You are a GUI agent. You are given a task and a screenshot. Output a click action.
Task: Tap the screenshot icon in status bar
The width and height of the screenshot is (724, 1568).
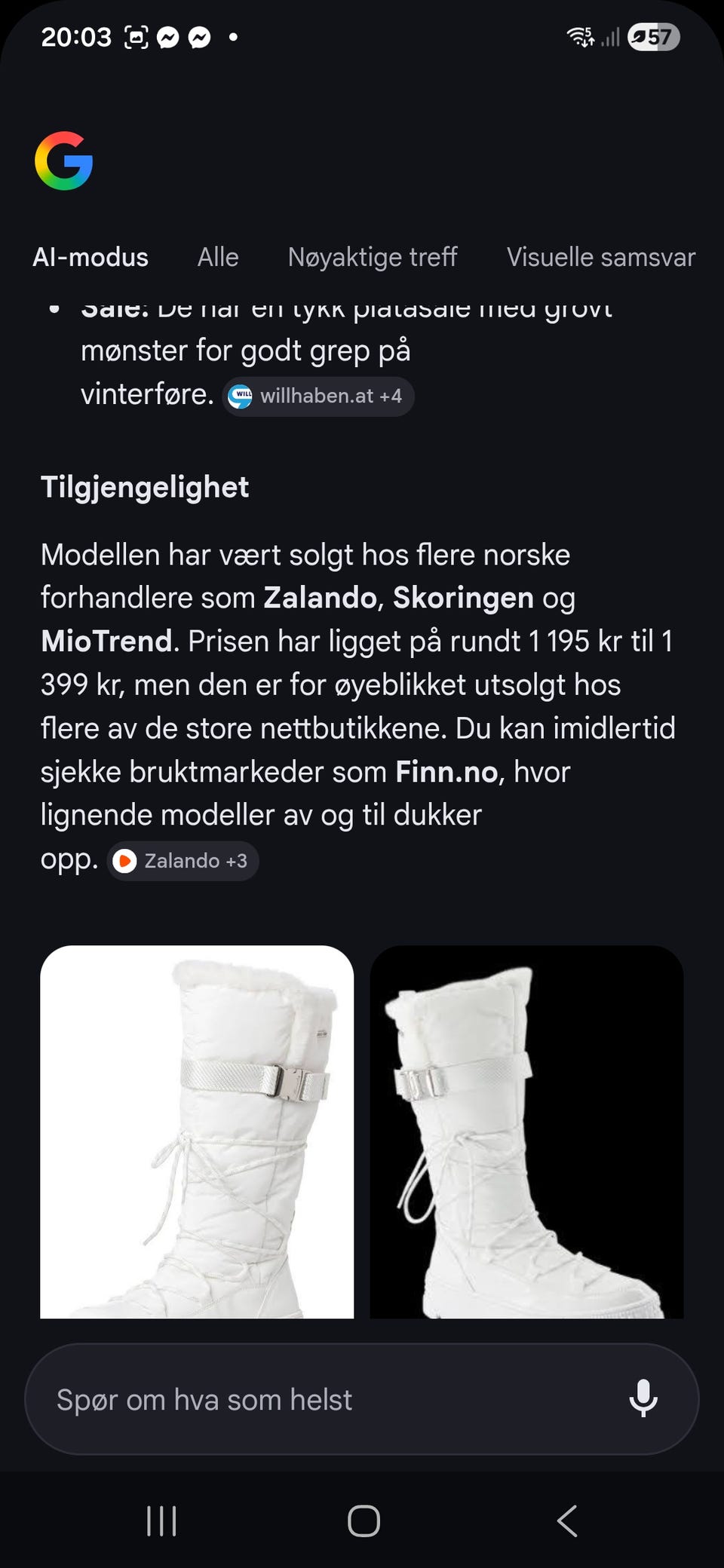pos(136,38)
